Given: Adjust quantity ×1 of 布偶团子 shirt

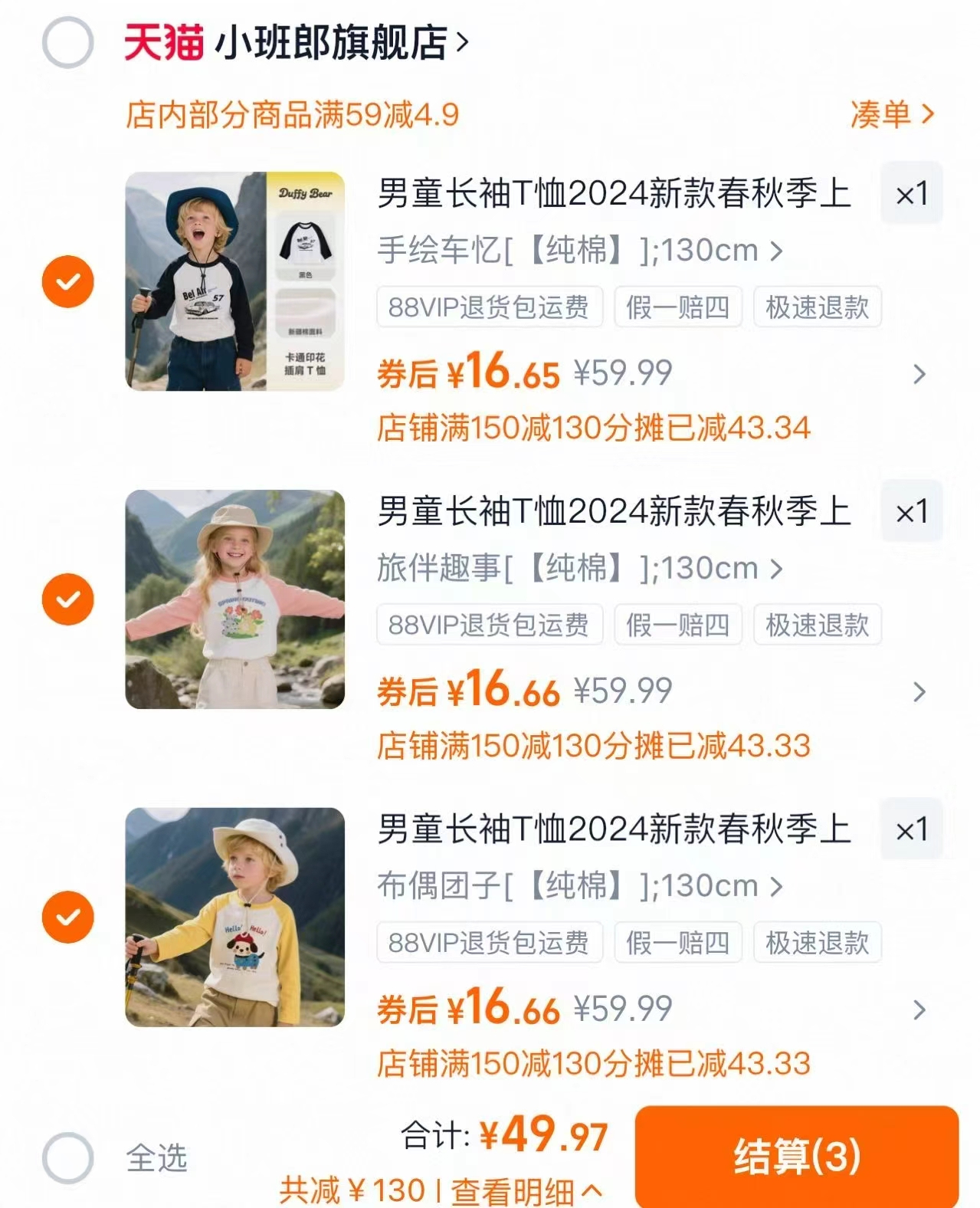Looking at the screenshot, I should [x=911, y=829].
